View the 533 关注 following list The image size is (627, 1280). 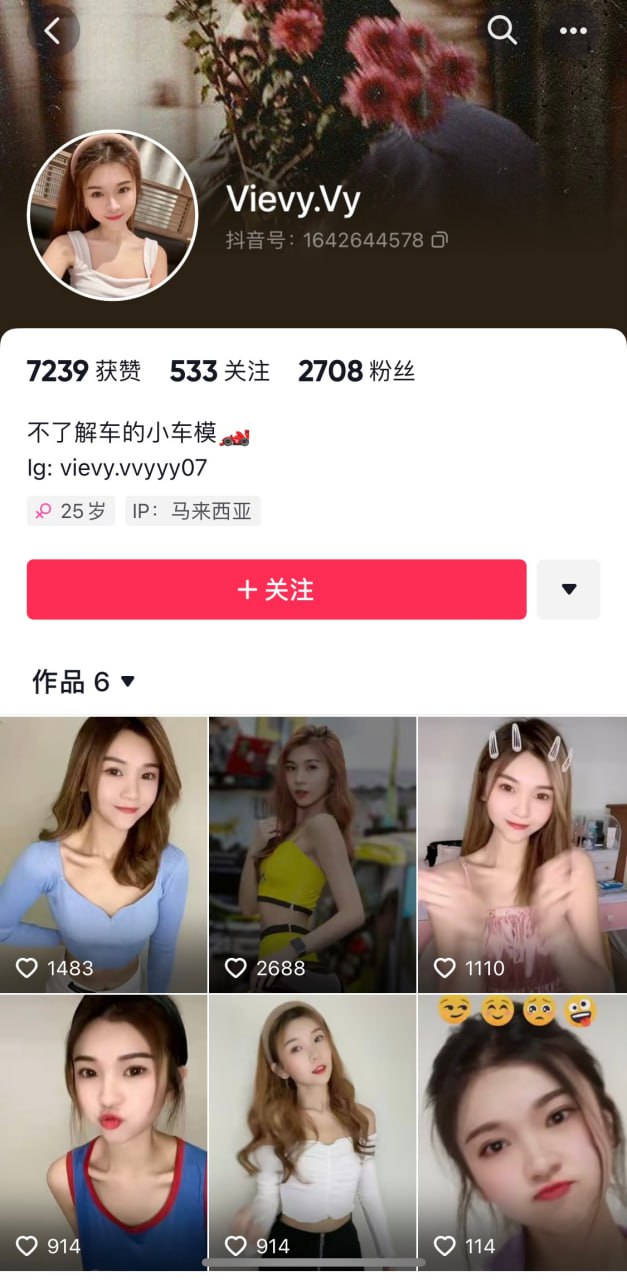point(219,371)
